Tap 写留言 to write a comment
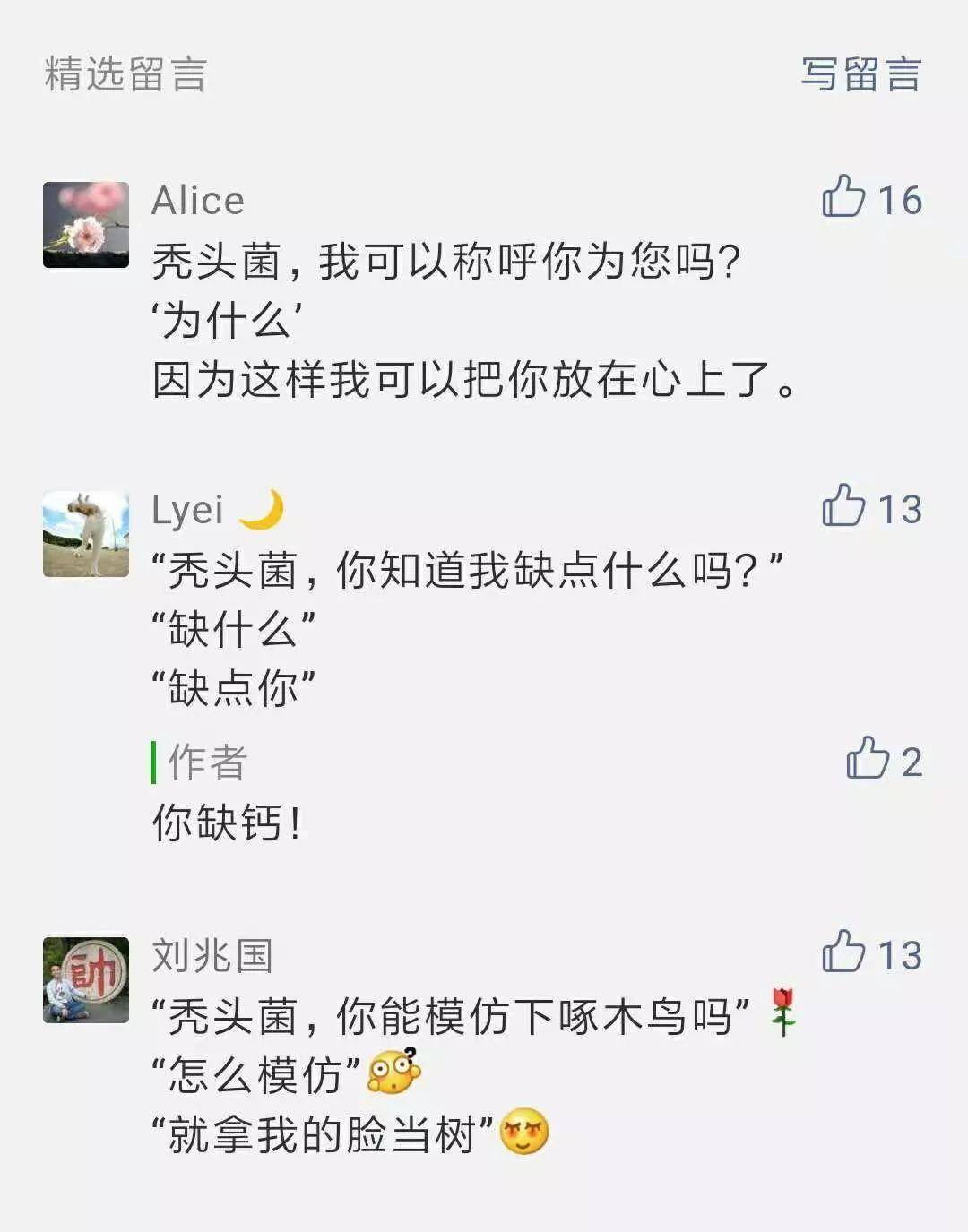 tap(860, 74)
